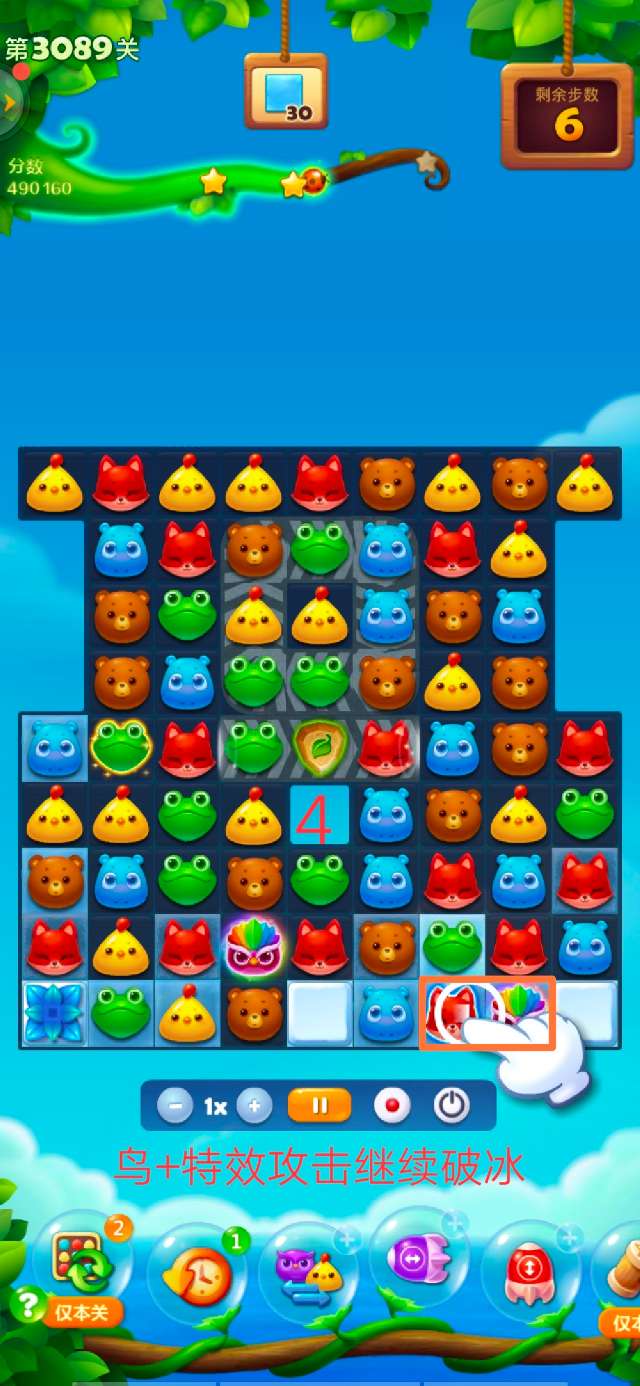640x1386 pixels.
Task: Open help via the green question mark
Action: [x=26, y=1304]
